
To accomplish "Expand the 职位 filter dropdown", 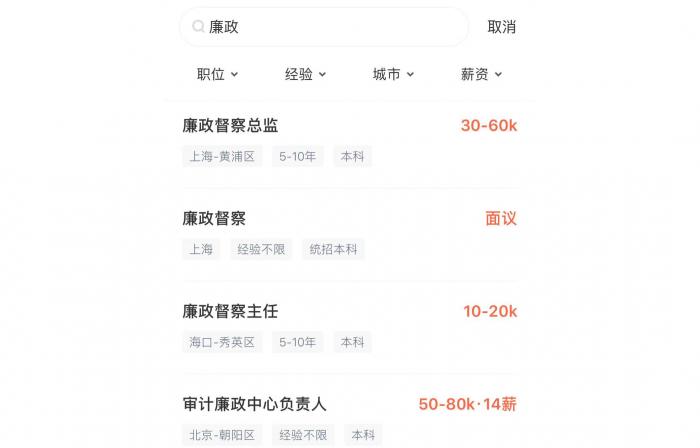I will point(217,74).
